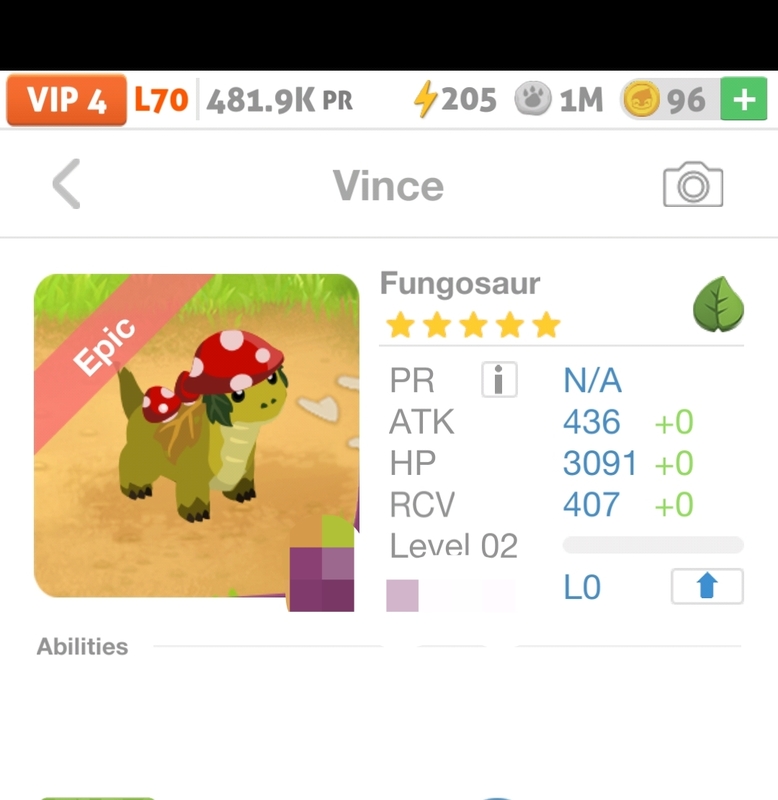Screen dimensions: 778x800
Task: Tap the green leaf element icon
Action: [719, 308]
